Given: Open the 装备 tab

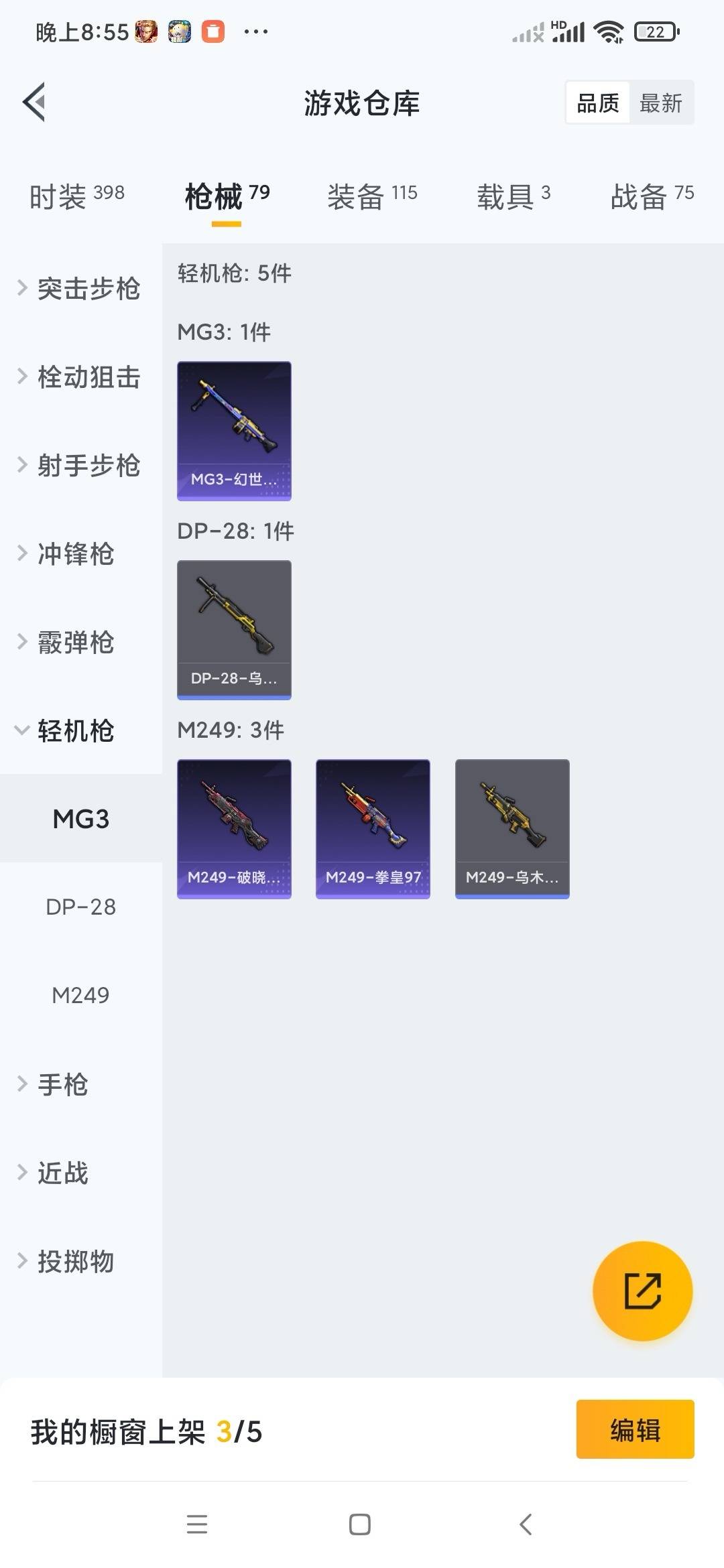Looking at the screenshot, I should click(373, 194).
